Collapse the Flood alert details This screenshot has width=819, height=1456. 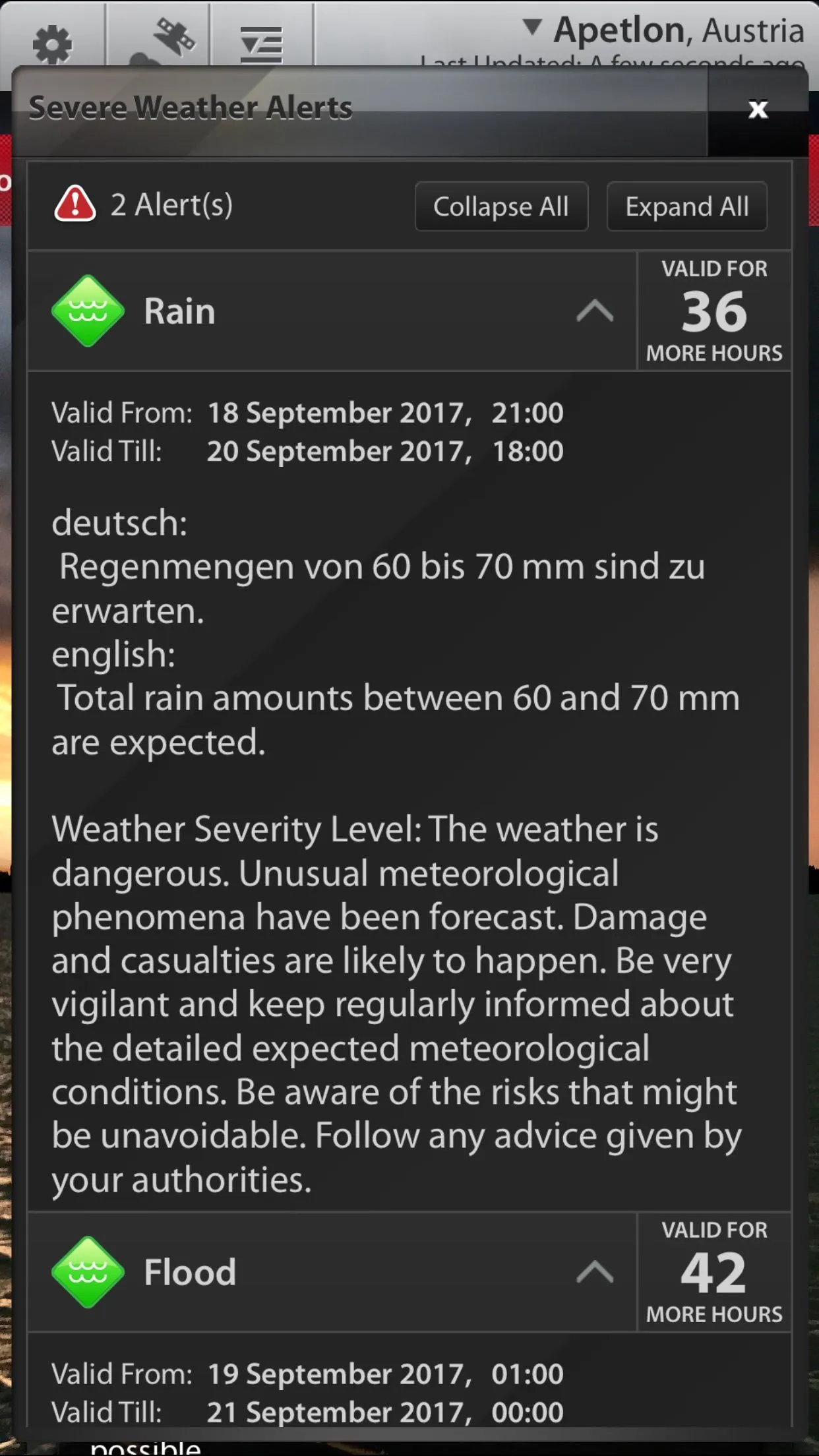(595, 1272)
